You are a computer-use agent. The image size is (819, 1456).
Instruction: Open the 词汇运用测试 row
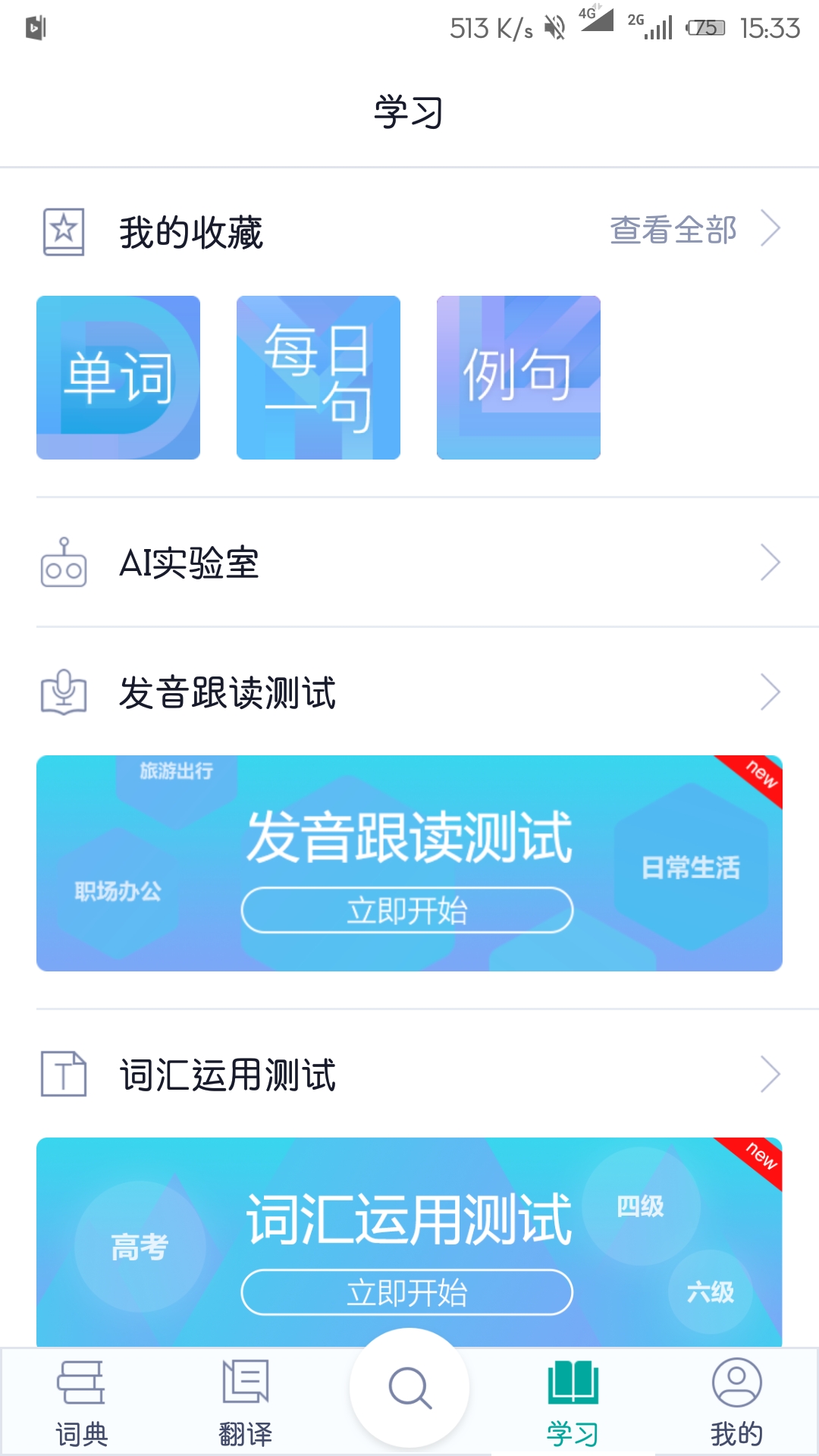click(x=409, y=1075)
